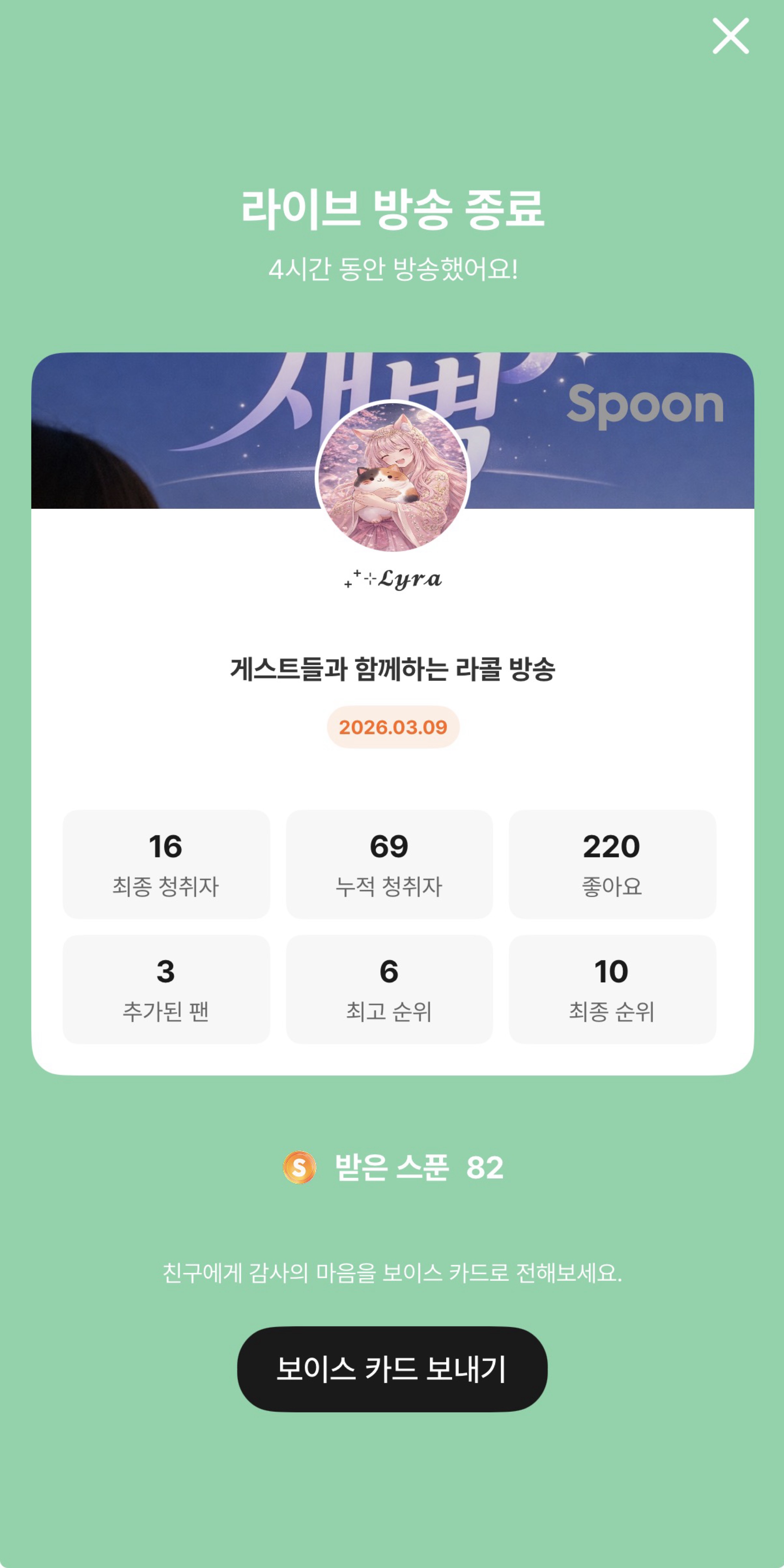Close the live broadcast ended screen
This screenshot has width=784, height=1568.
click(730, 36)
